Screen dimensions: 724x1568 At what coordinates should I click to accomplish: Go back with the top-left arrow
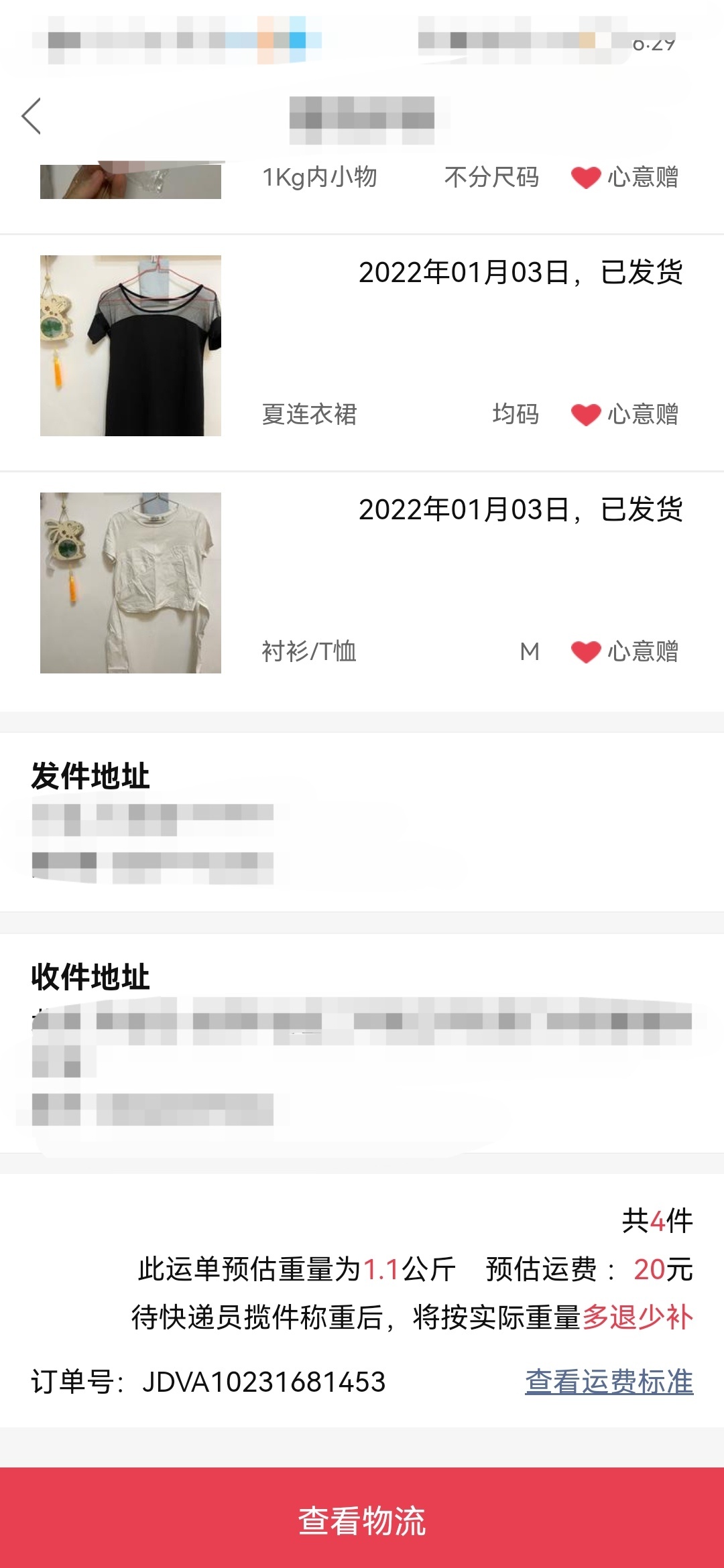[x=32, y=116]
